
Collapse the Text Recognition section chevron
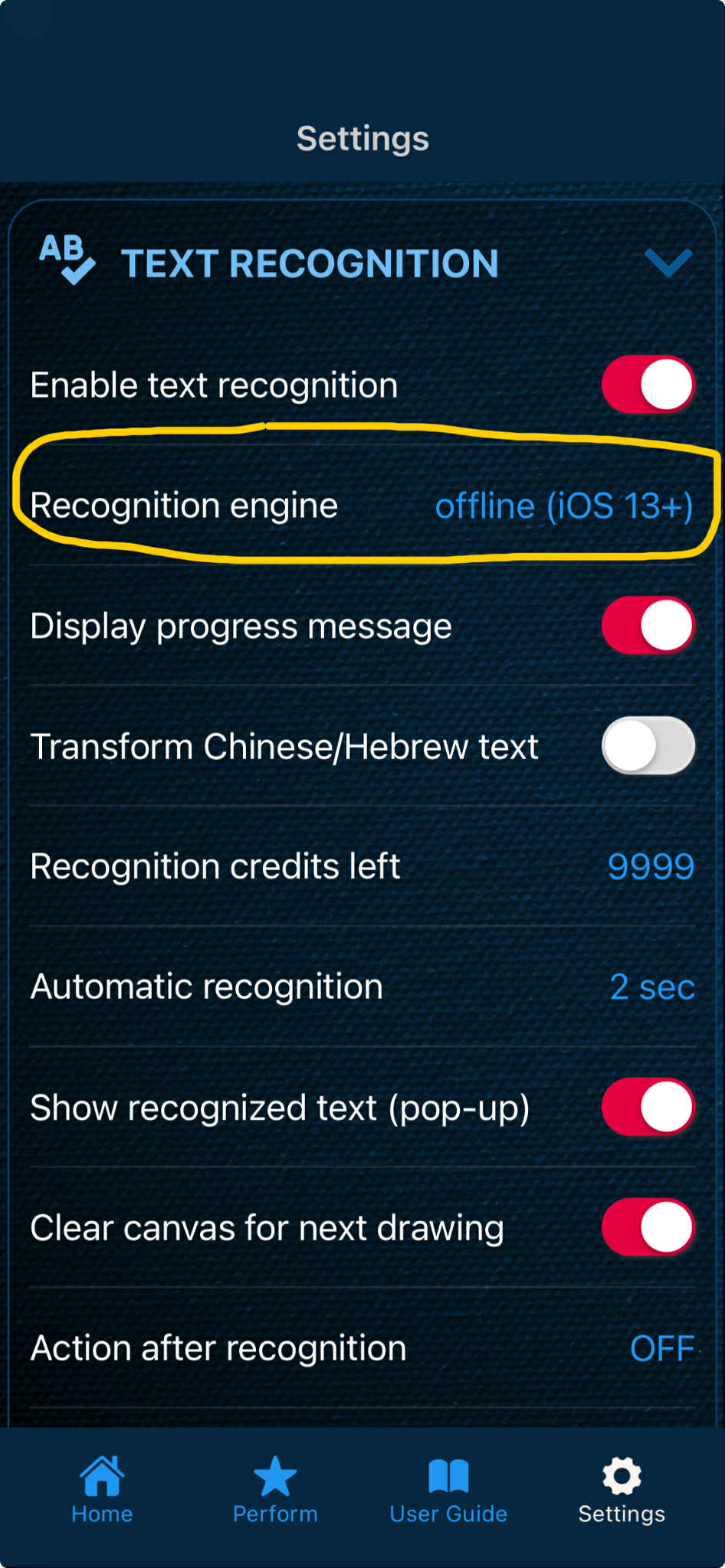[x=668, y=263]
